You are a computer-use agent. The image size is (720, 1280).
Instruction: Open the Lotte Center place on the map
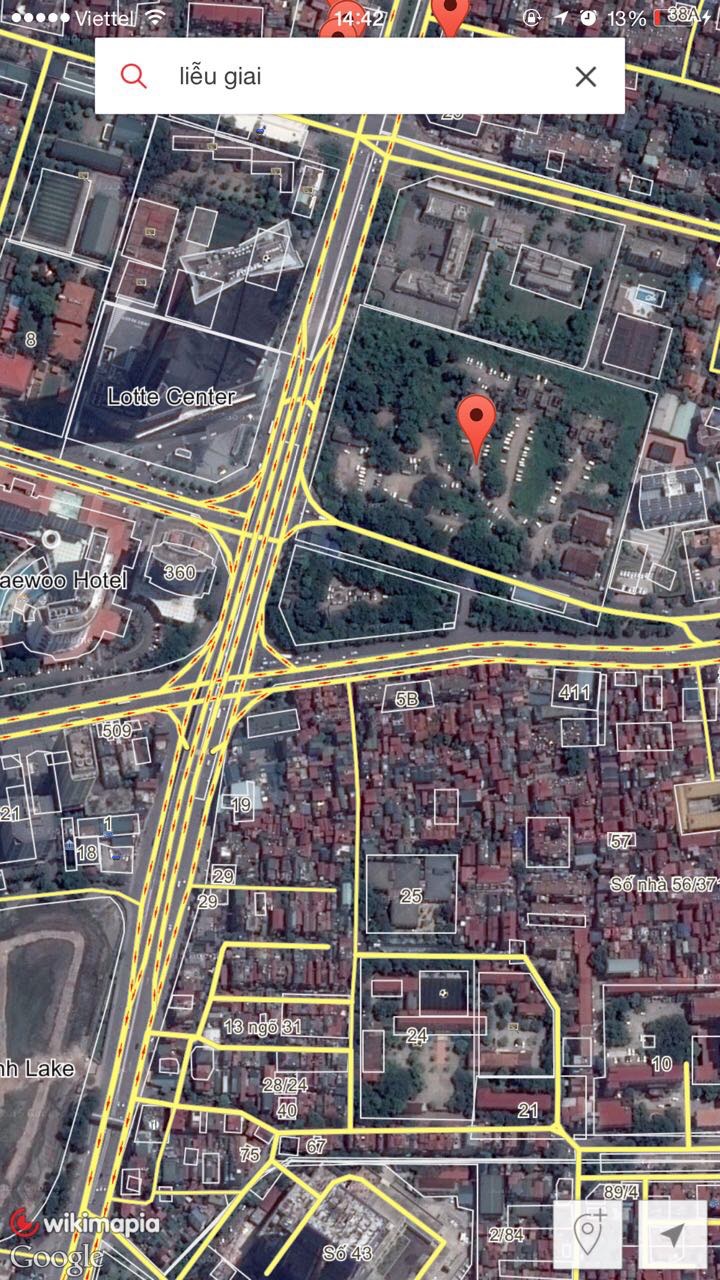(171, 397)
